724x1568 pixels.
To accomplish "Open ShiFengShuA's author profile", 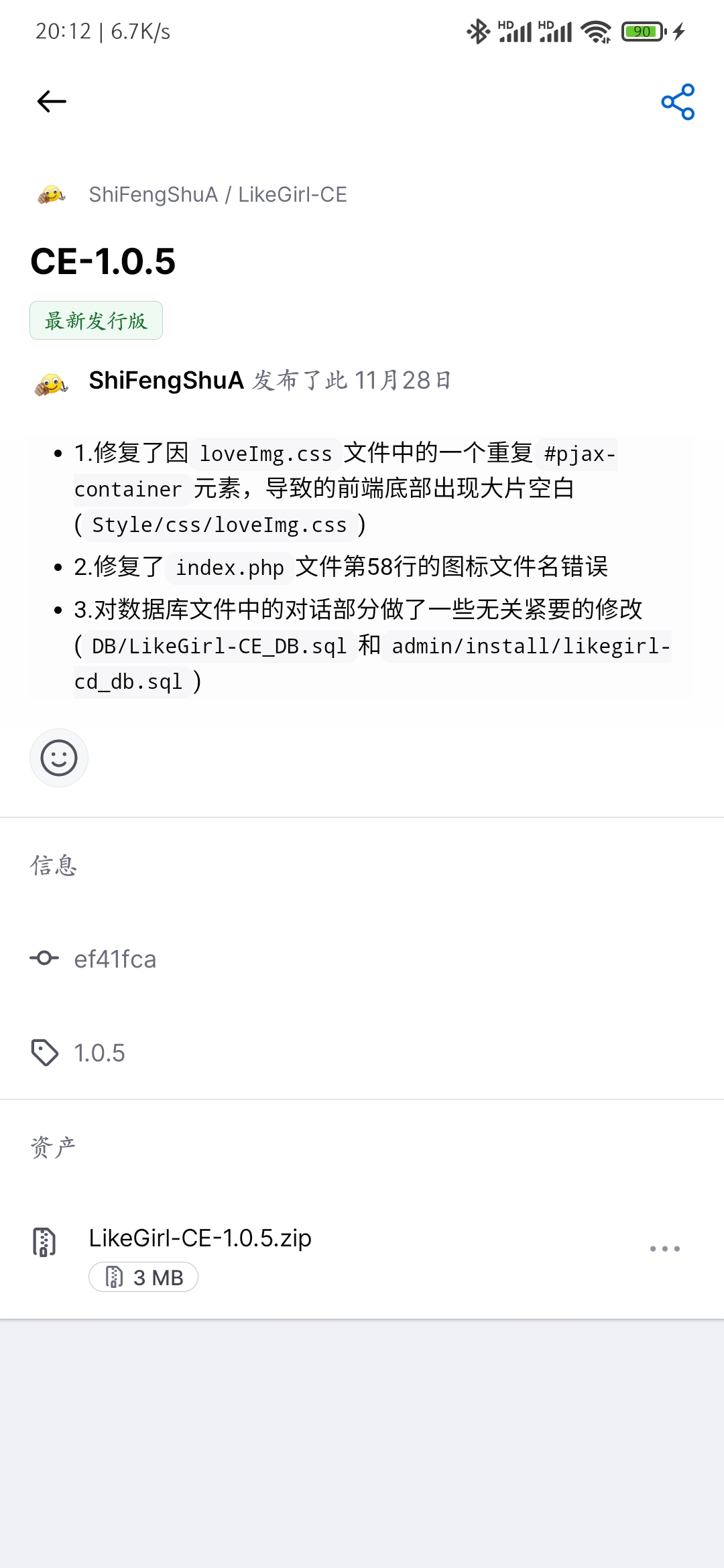I will (x=166, y=381).
